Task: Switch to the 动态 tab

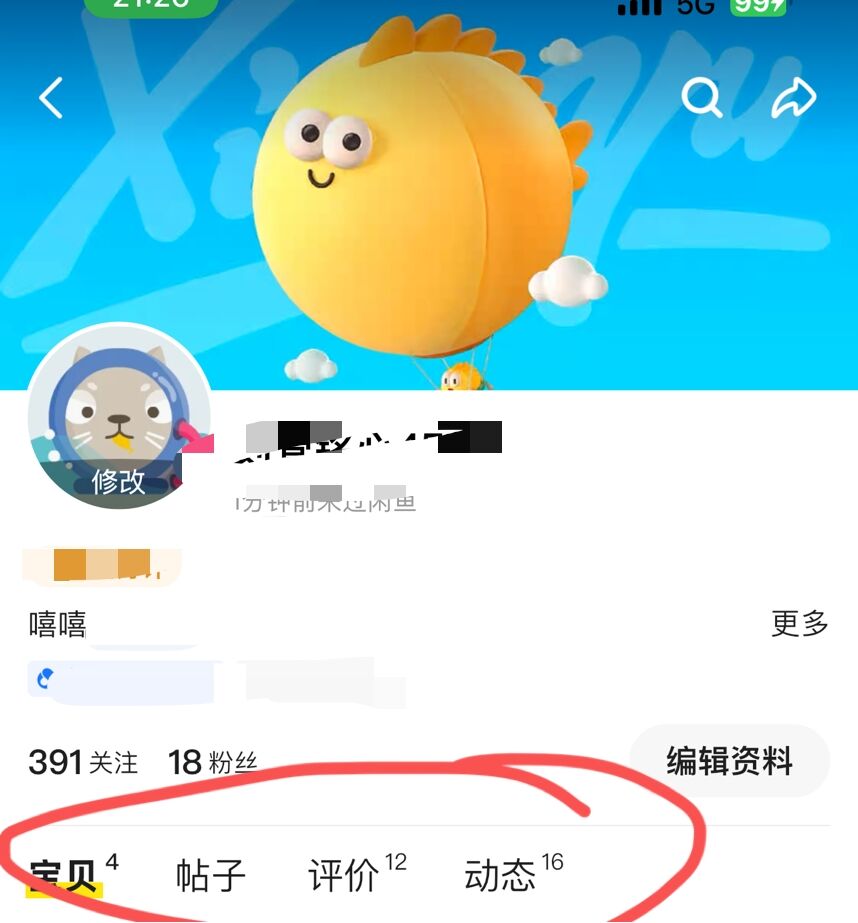Action: pyautogui.click(x=502, y=875)
